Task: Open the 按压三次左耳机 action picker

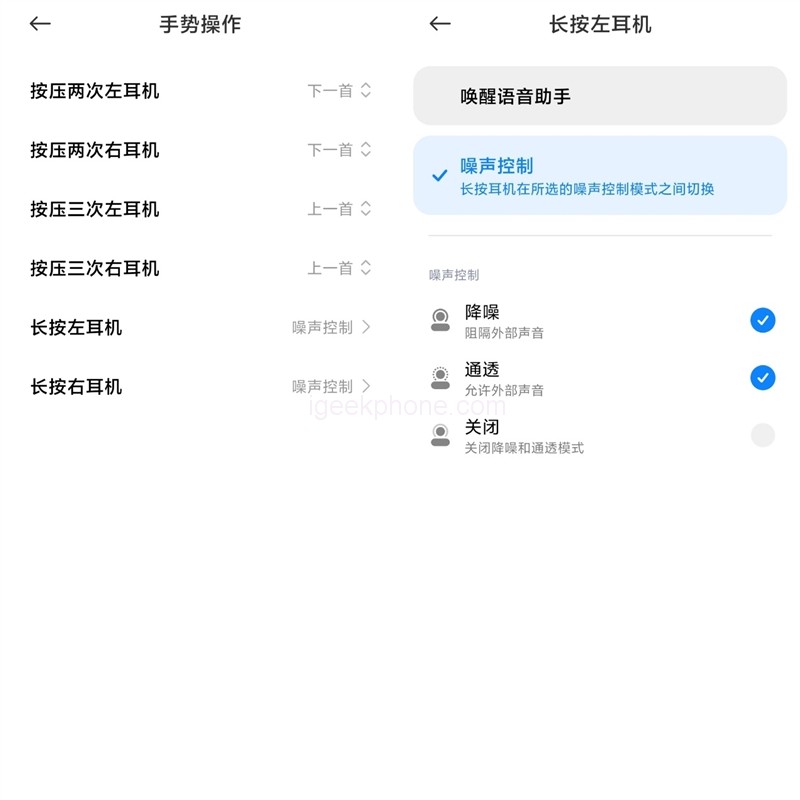Action: click(340, 209)
